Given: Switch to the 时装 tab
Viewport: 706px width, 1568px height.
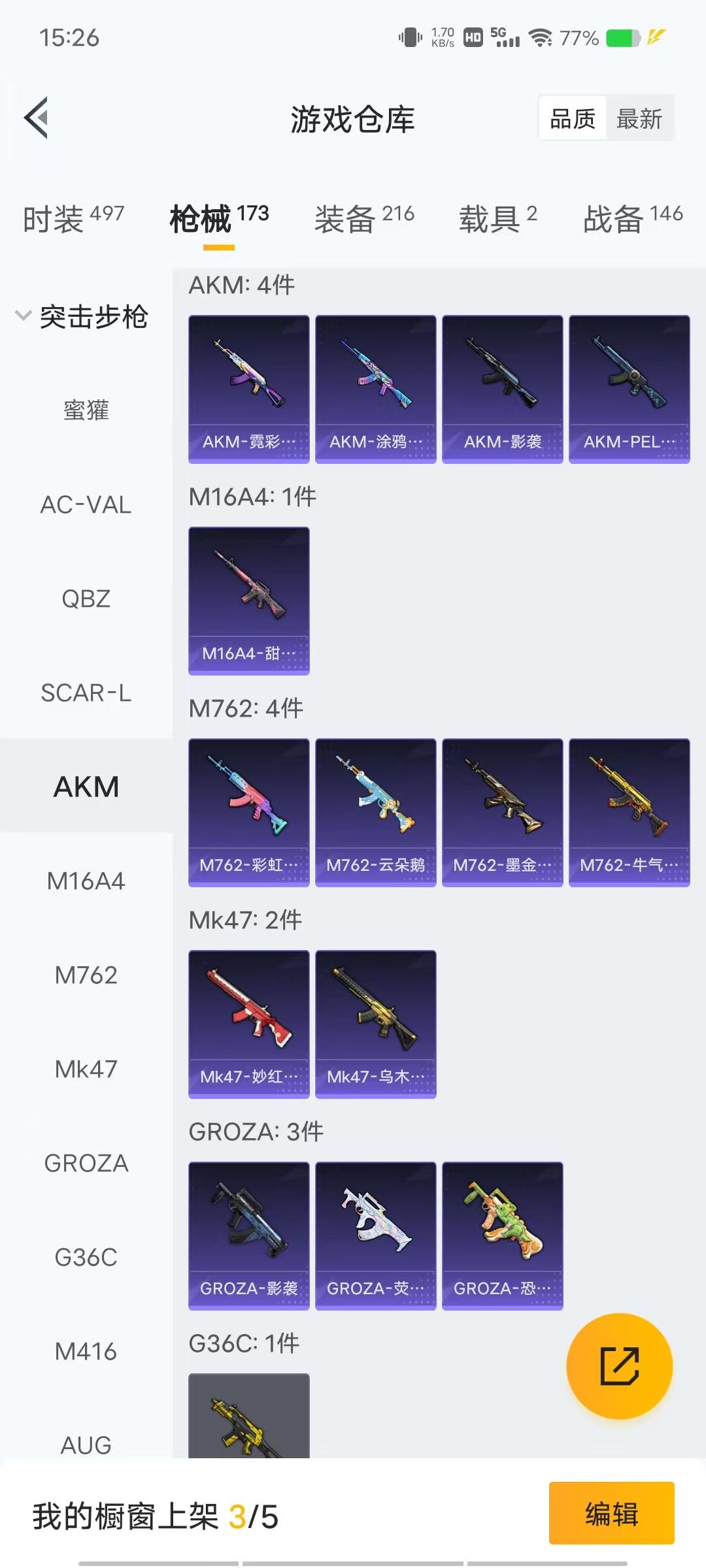Looking at the screenshot, I should pyautogui.click(x=73, y=219).
